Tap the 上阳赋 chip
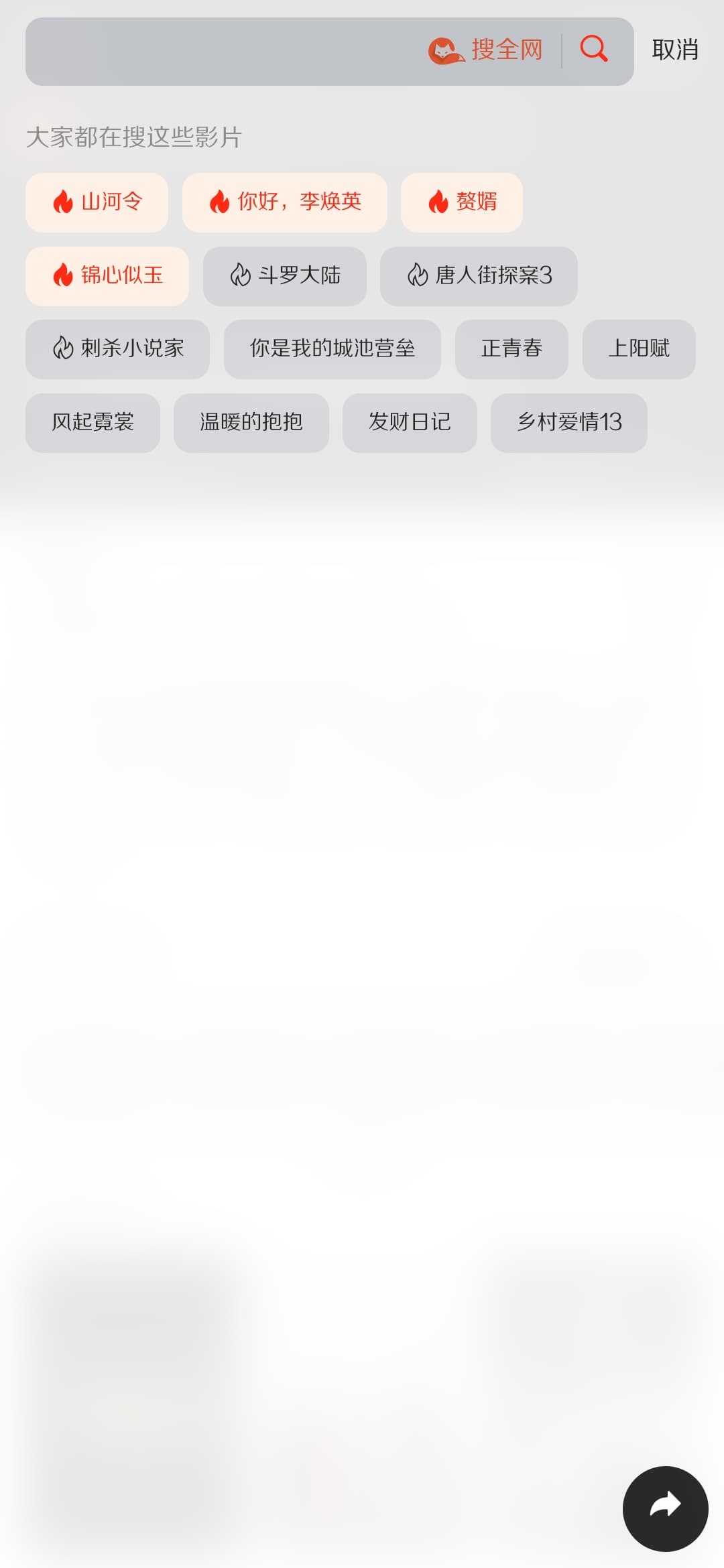This screenshot has height=1568, width=724. [x=639, y=349]
